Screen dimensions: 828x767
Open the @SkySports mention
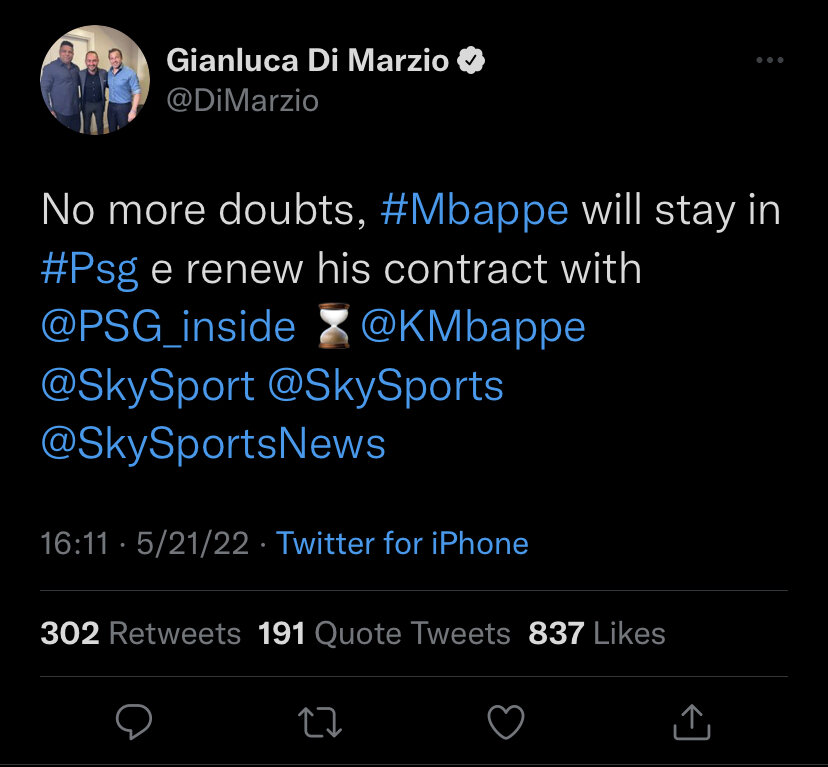click(x=386, y=385)
